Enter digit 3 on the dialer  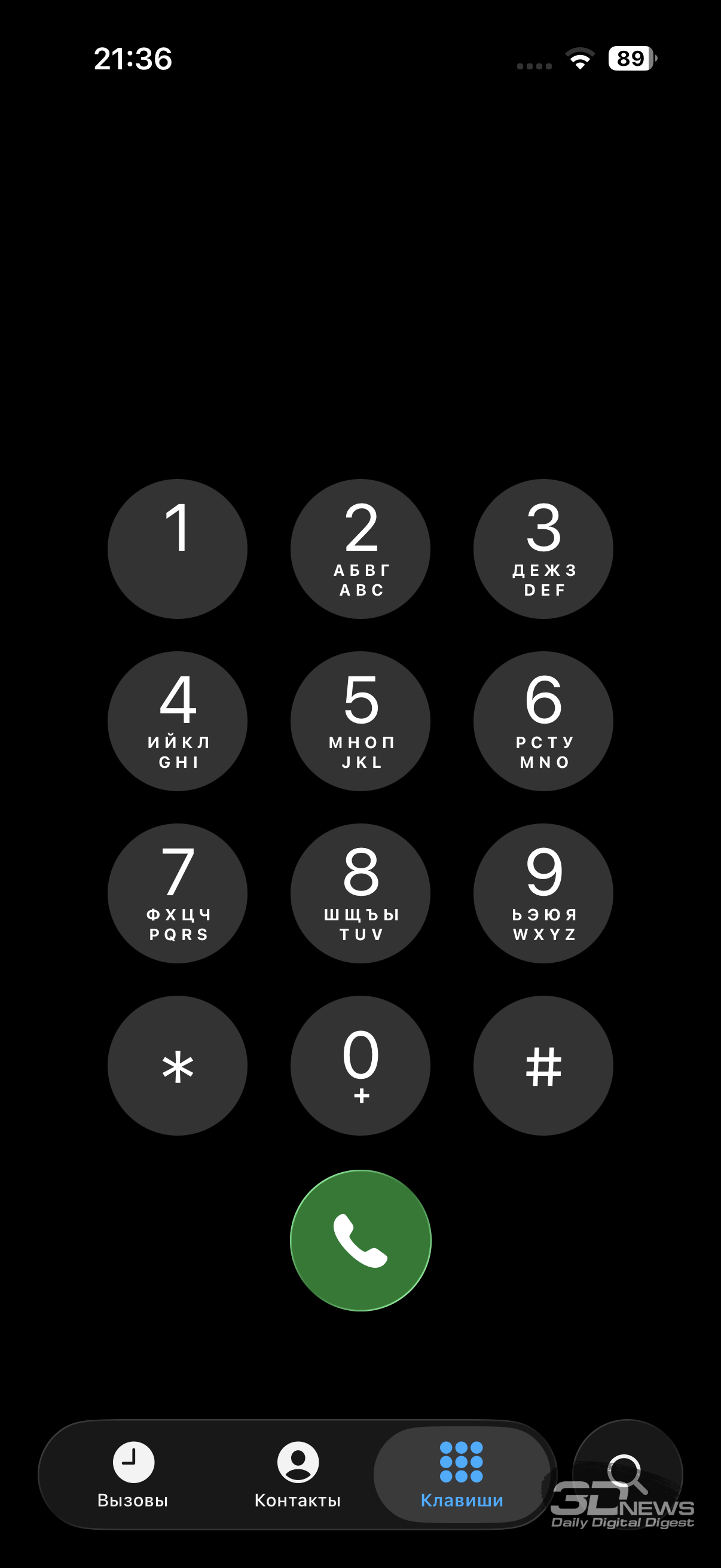(543, 548)
